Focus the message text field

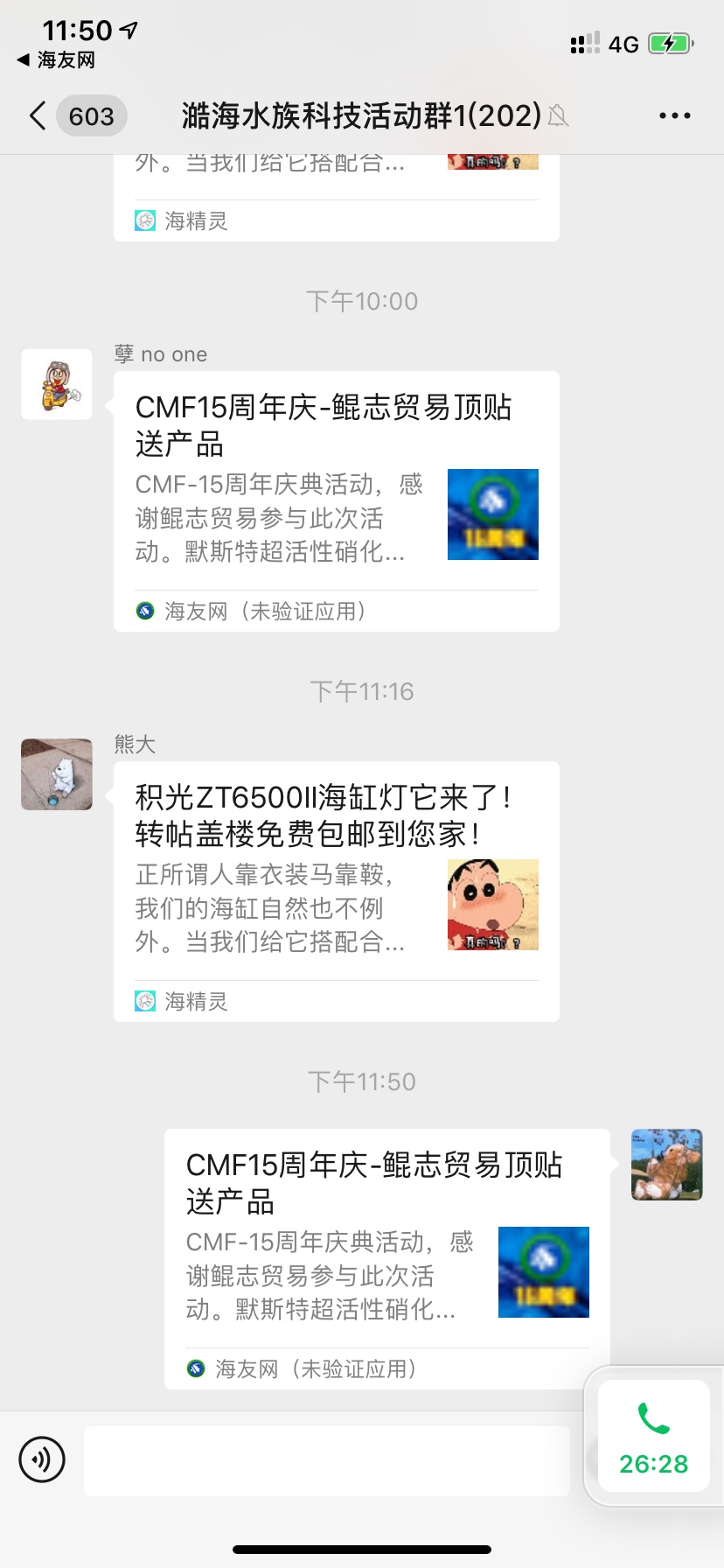pos(326,1460)
